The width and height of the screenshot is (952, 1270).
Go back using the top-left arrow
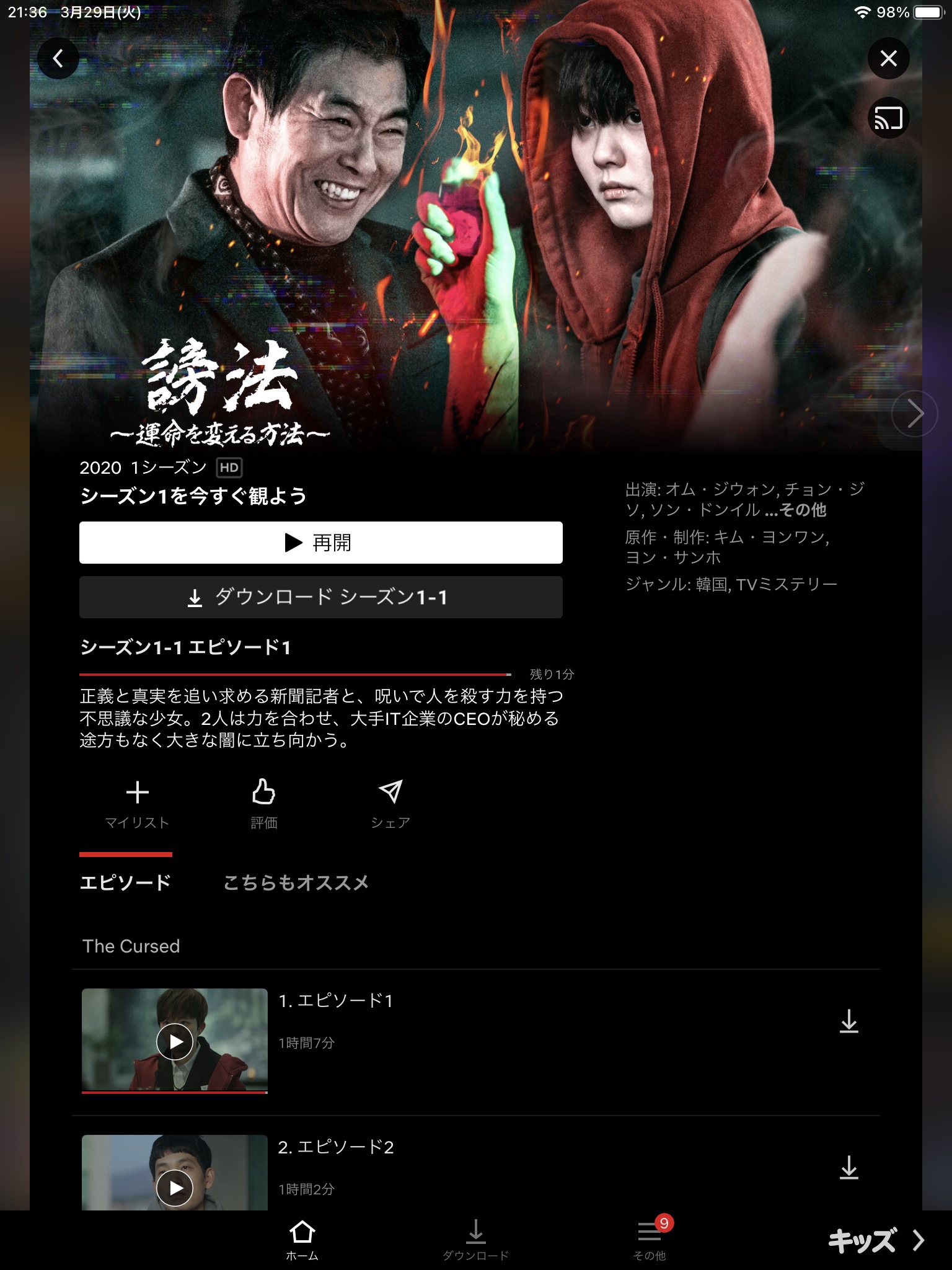tap(58, 59)
